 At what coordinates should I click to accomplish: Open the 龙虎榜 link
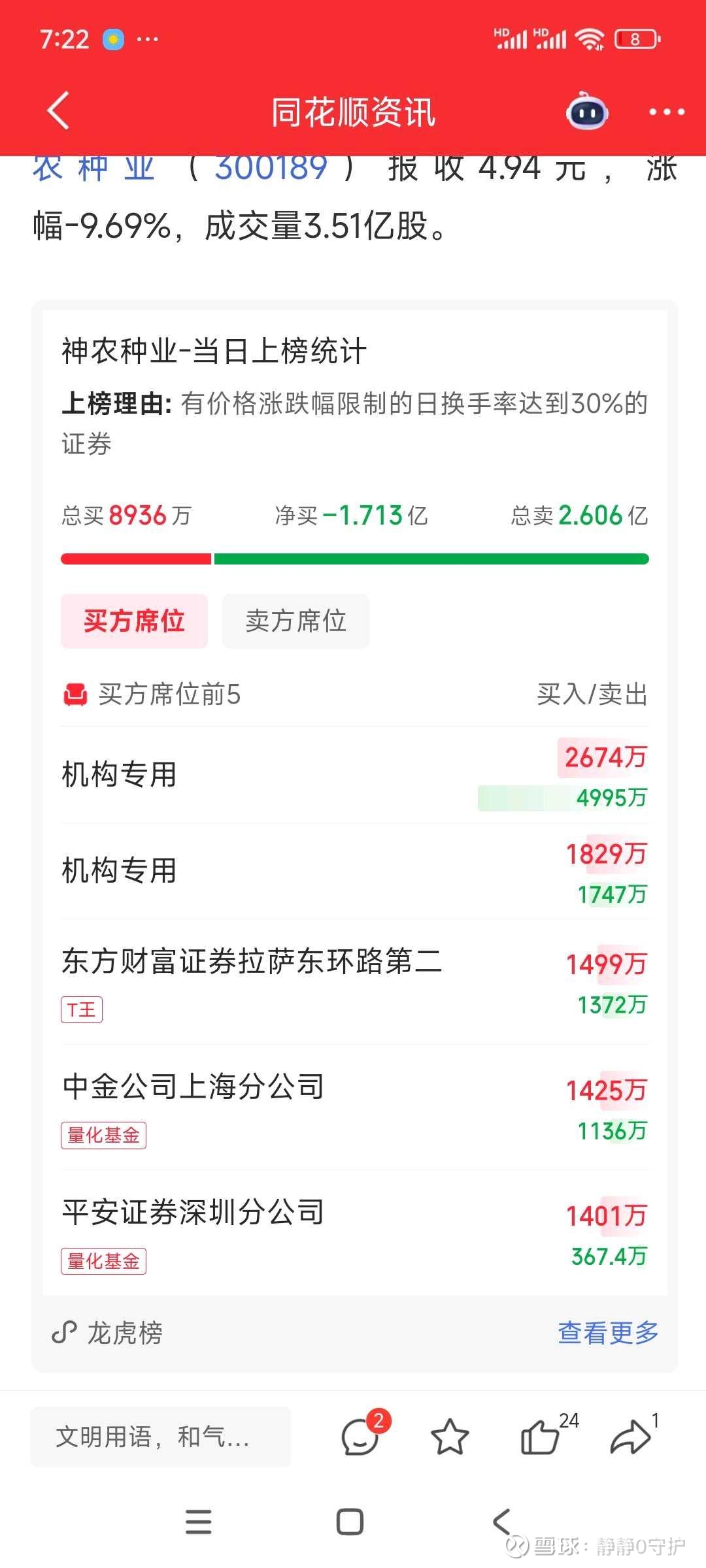point(107,1332)
